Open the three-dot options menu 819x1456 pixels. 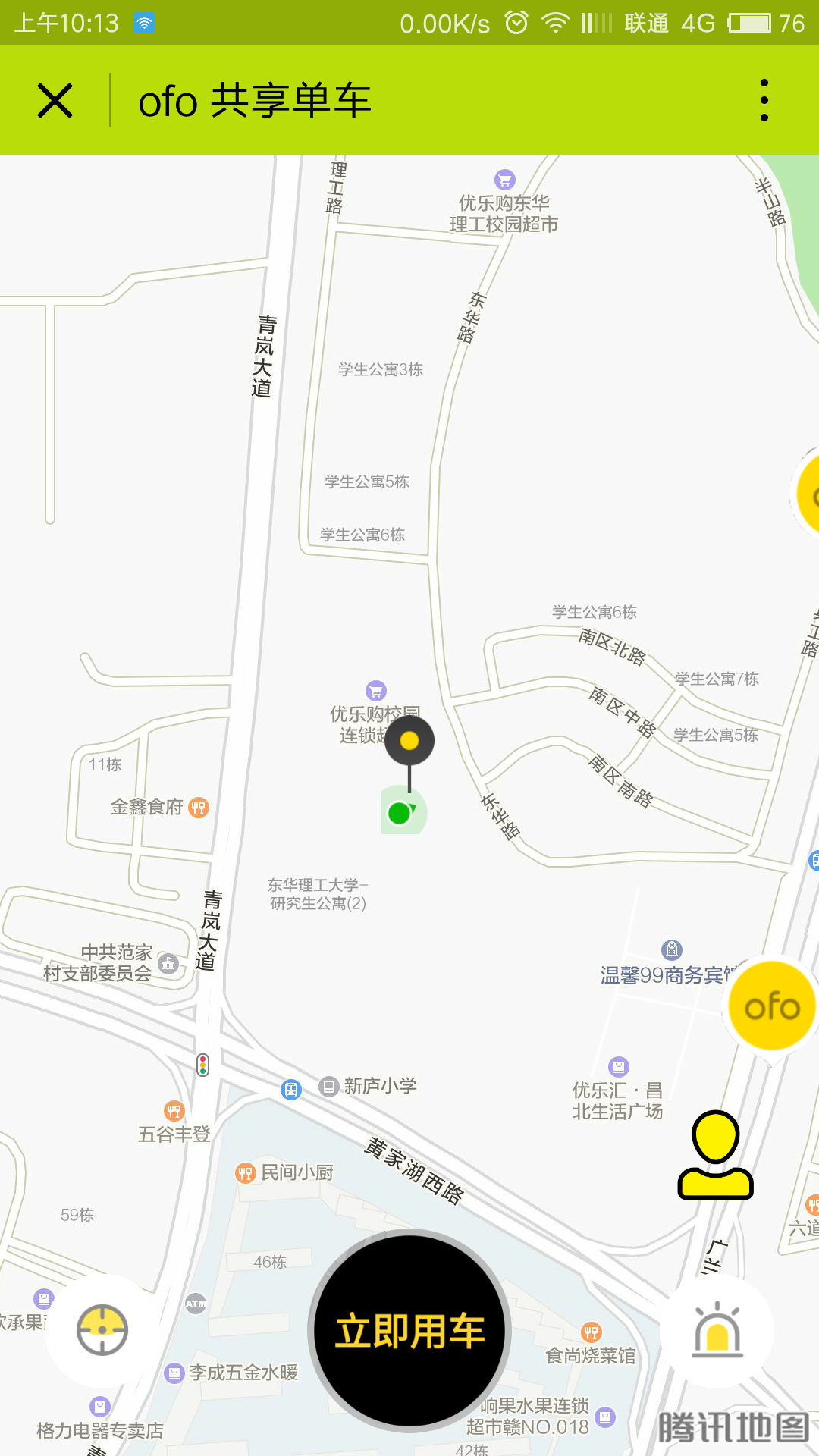tap(764, 101)
